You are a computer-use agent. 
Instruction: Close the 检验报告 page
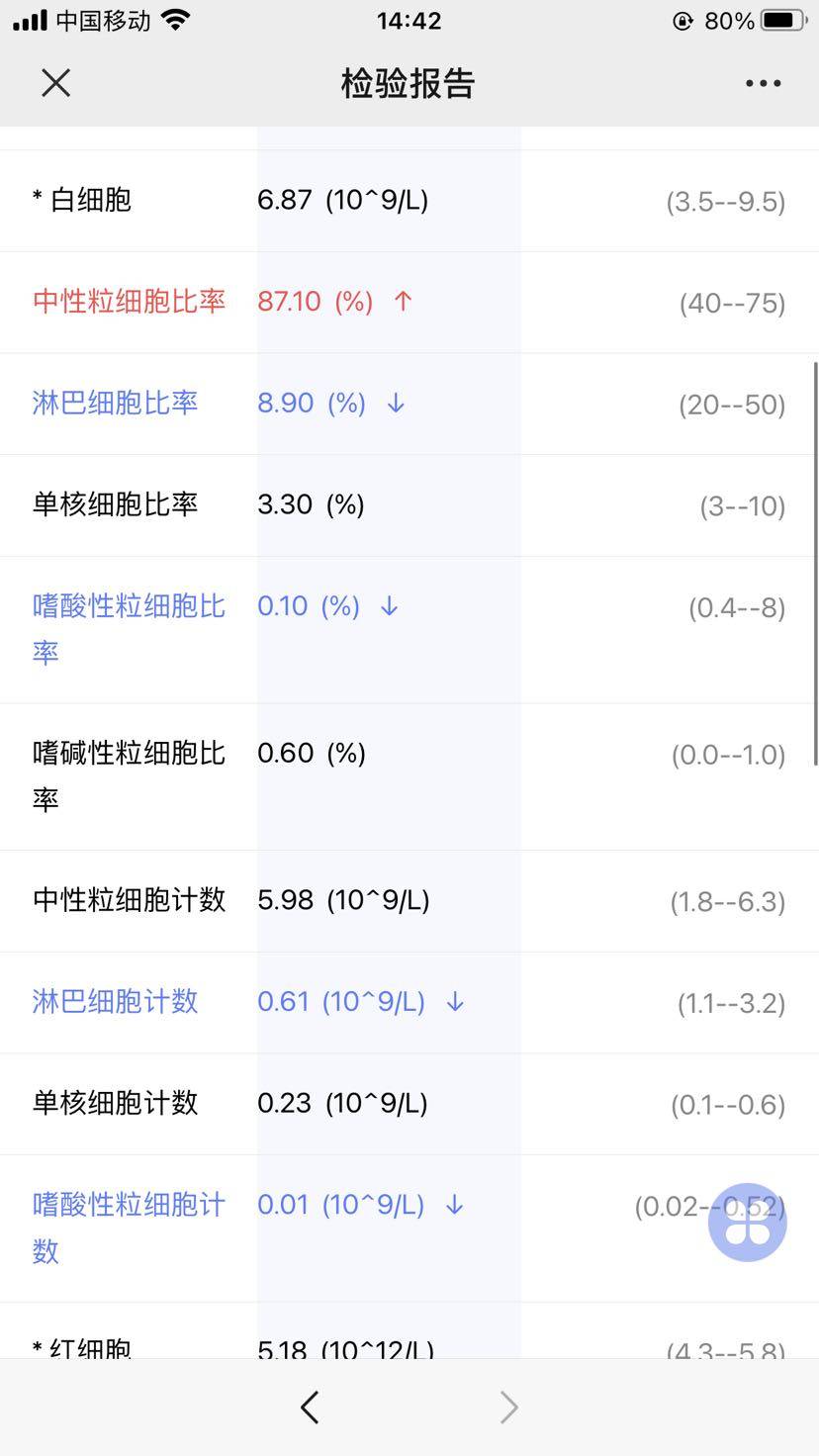click(x=56, y=83)
